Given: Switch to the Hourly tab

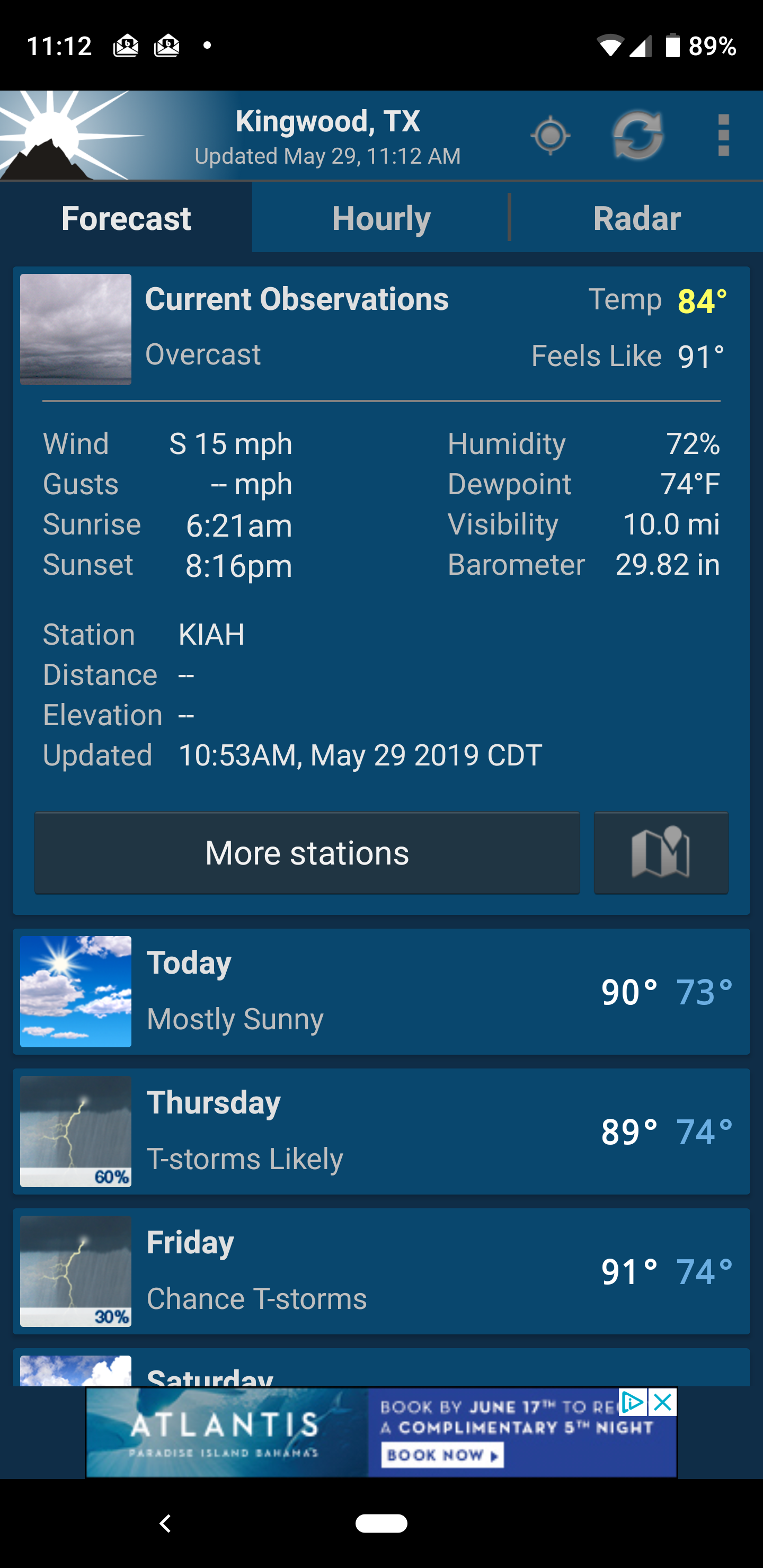Looking at the screenshot, I should click(381, 218).
